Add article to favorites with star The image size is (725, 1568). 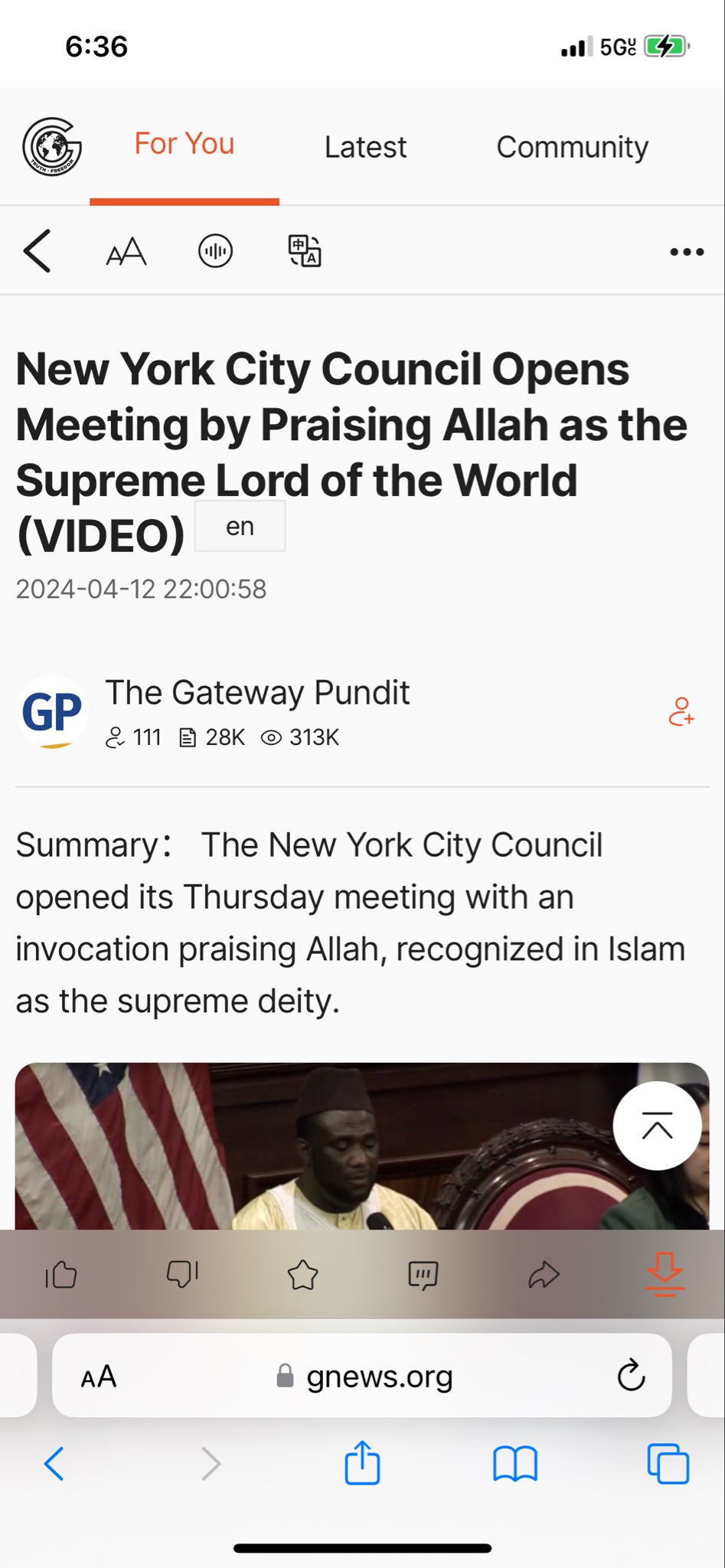(302, 1275)
